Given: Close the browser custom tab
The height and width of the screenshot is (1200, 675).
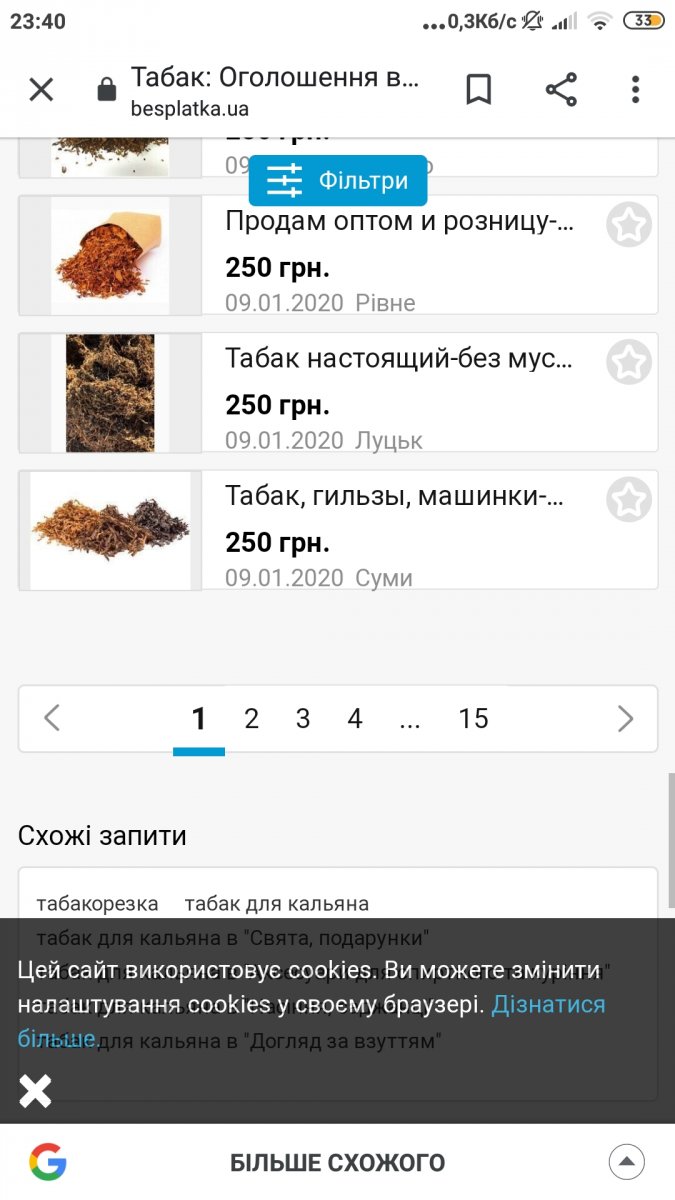Looking at the screenshot, I should point(41,90).
